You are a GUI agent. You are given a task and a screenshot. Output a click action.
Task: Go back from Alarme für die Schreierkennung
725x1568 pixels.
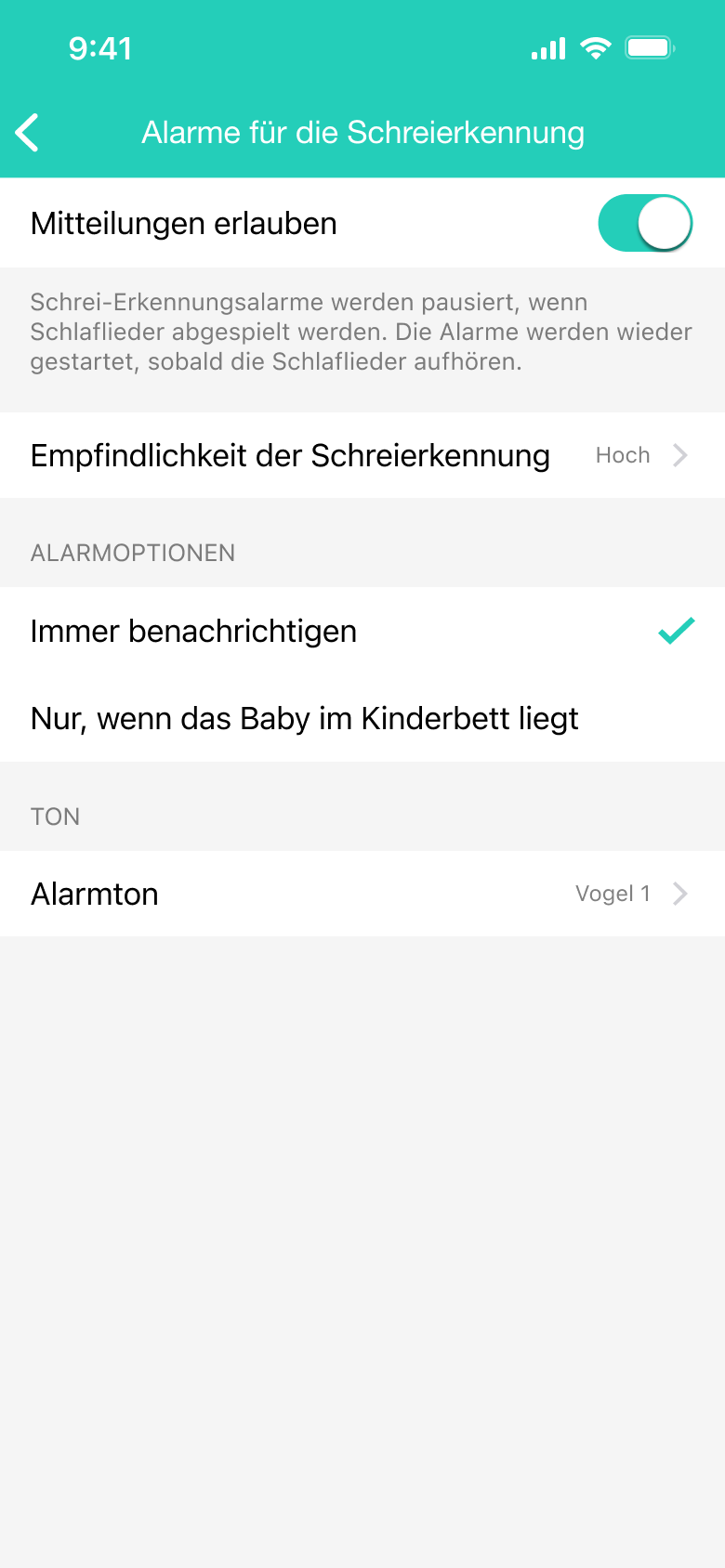tap(28, 133)
